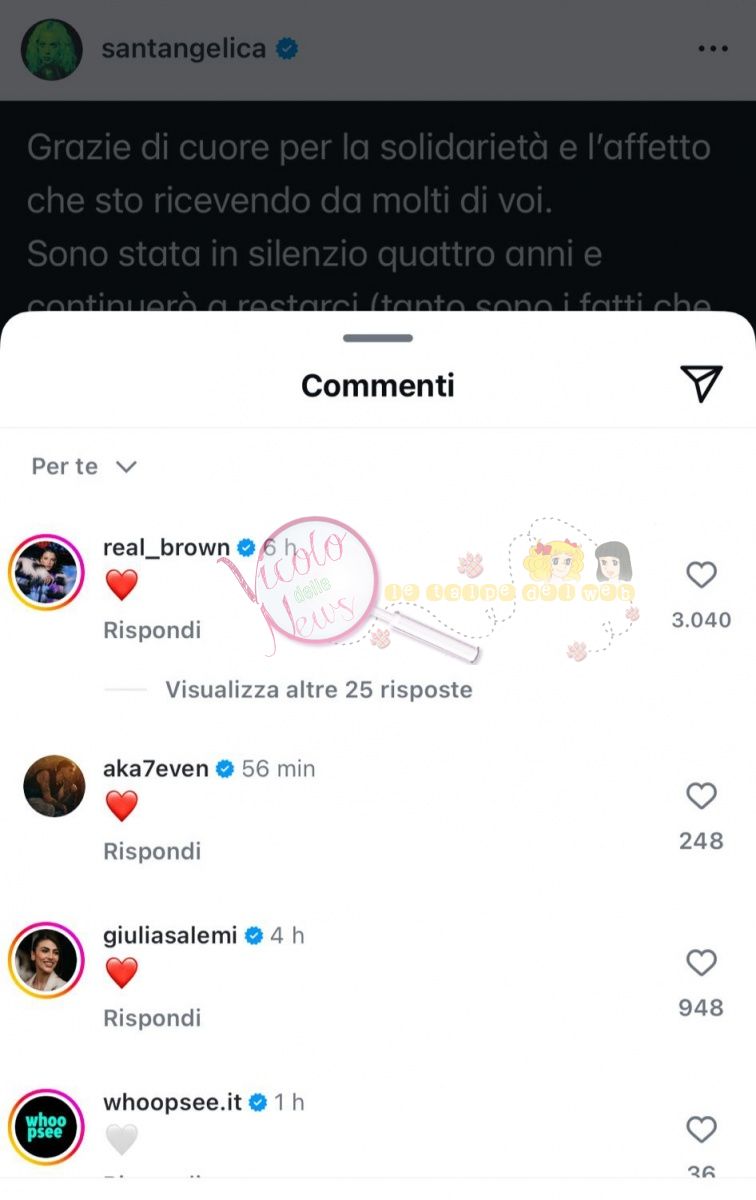756x1200 pixels.
Task: Share the post via the paper plane icon
Action: click(701, 383)
